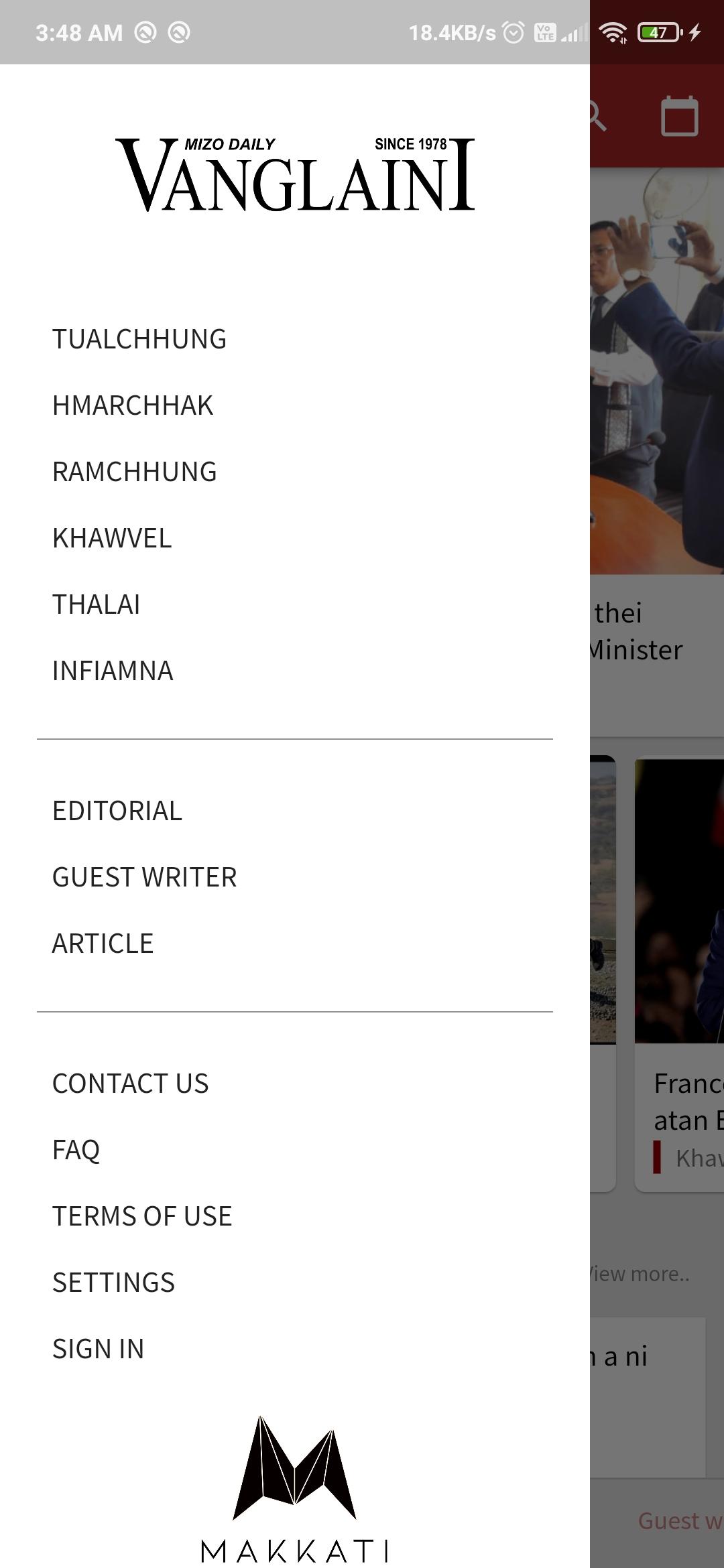Select Ramchhung from the drawer

[135, 472]
